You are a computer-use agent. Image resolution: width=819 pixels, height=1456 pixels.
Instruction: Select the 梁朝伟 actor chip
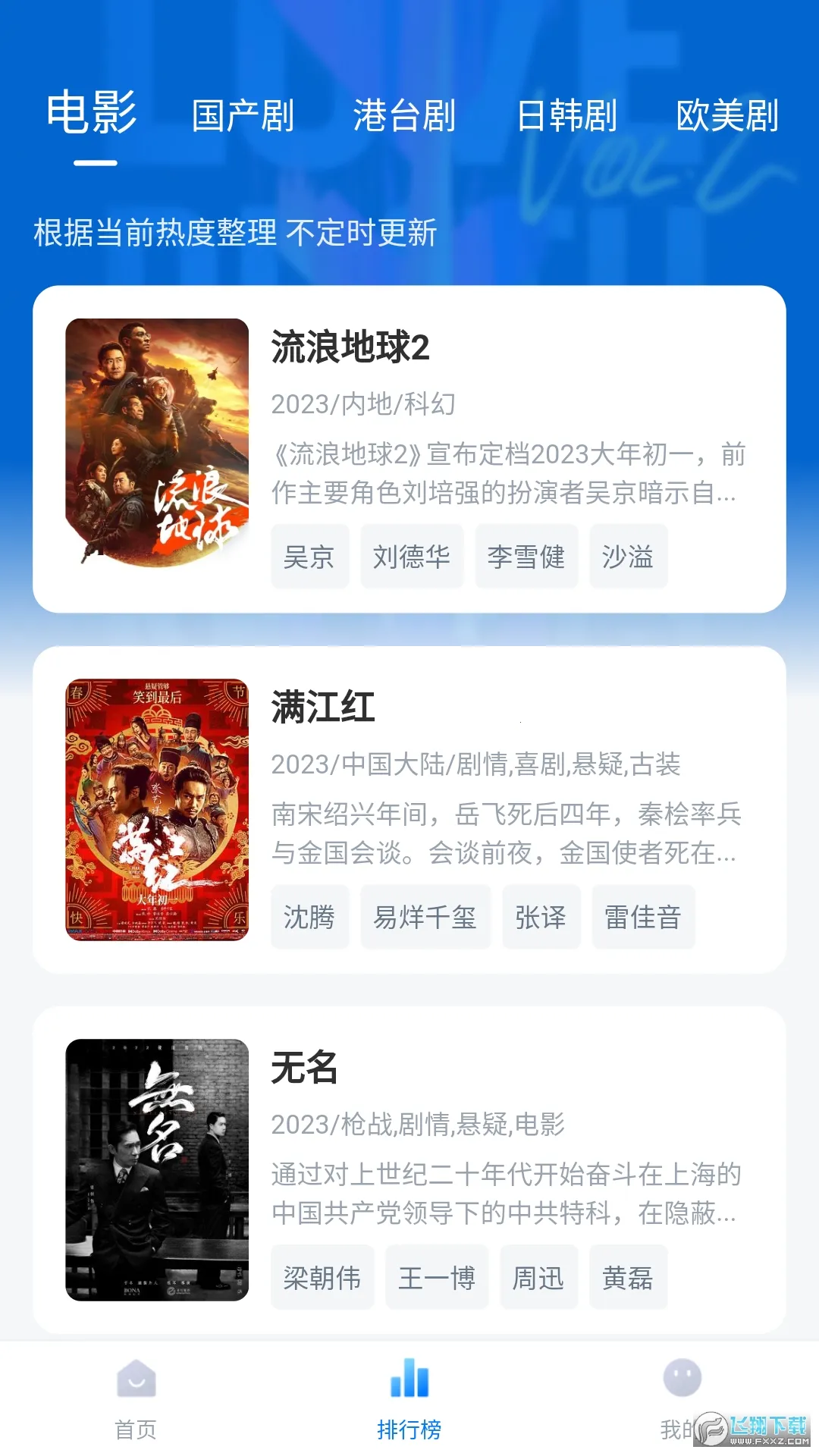click(x=322, y=1278)
